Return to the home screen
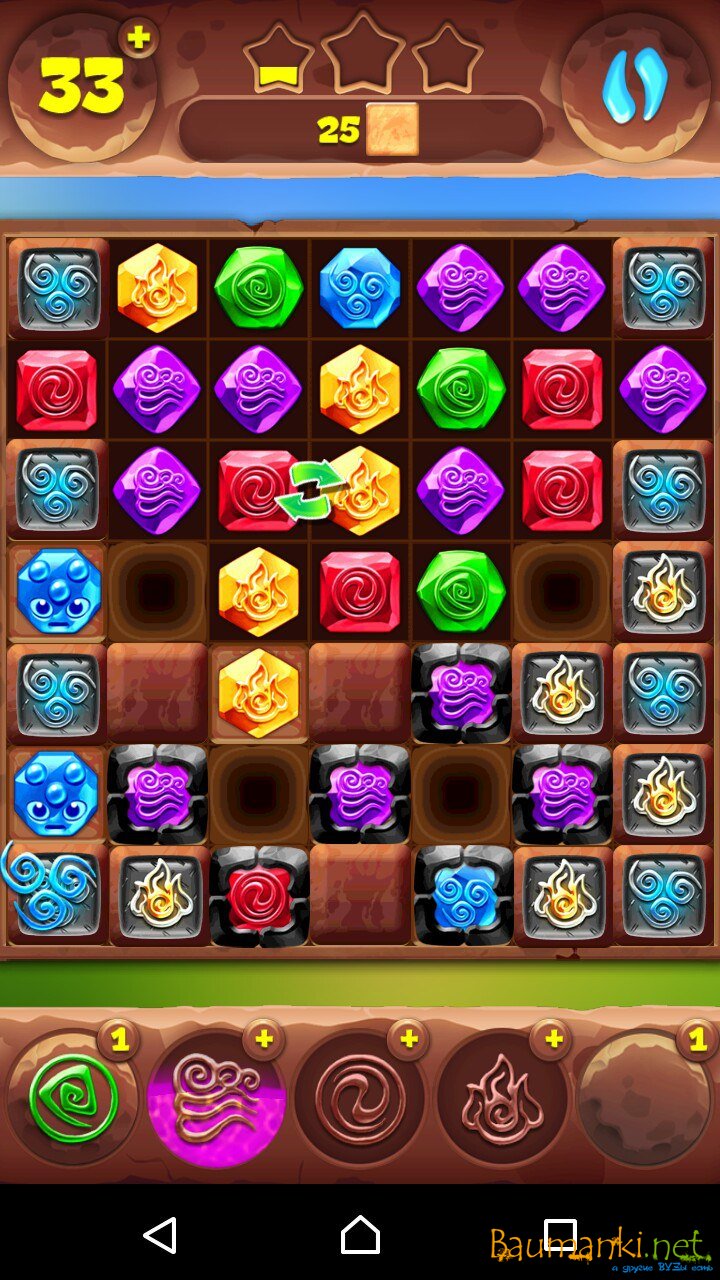The height and width of the screenshot is (1280, 720). click(x=360, y=1235)
